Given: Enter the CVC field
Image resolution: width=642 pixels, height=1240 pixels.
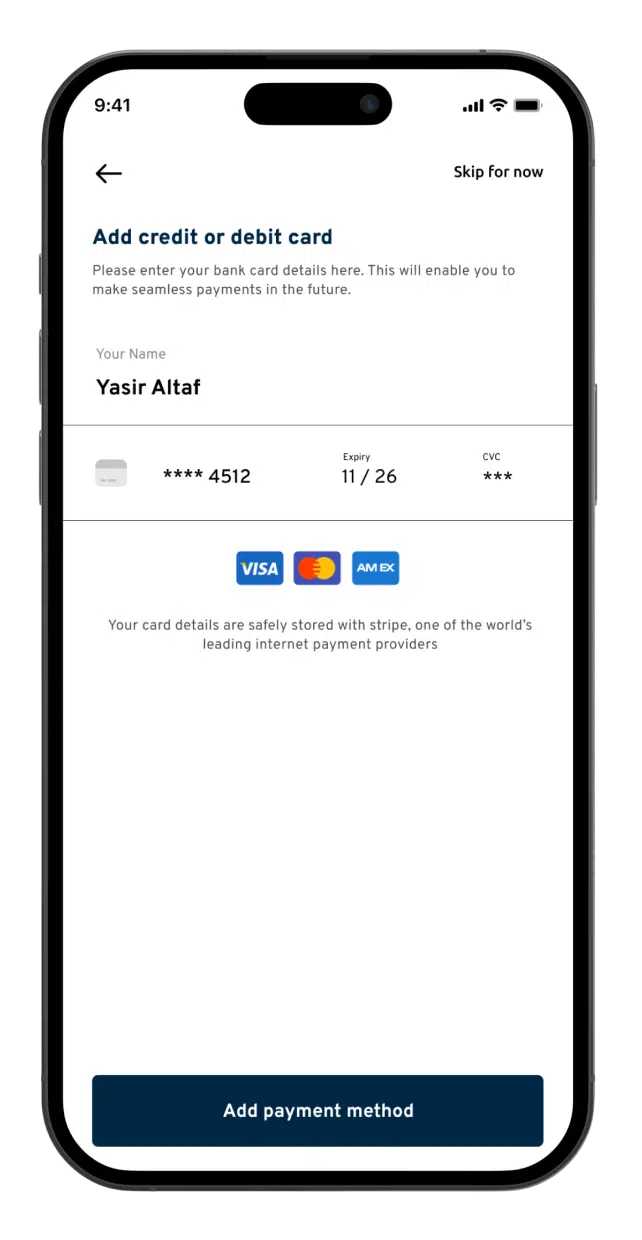Looking at the screenshot, I should (x=497, y=477).
